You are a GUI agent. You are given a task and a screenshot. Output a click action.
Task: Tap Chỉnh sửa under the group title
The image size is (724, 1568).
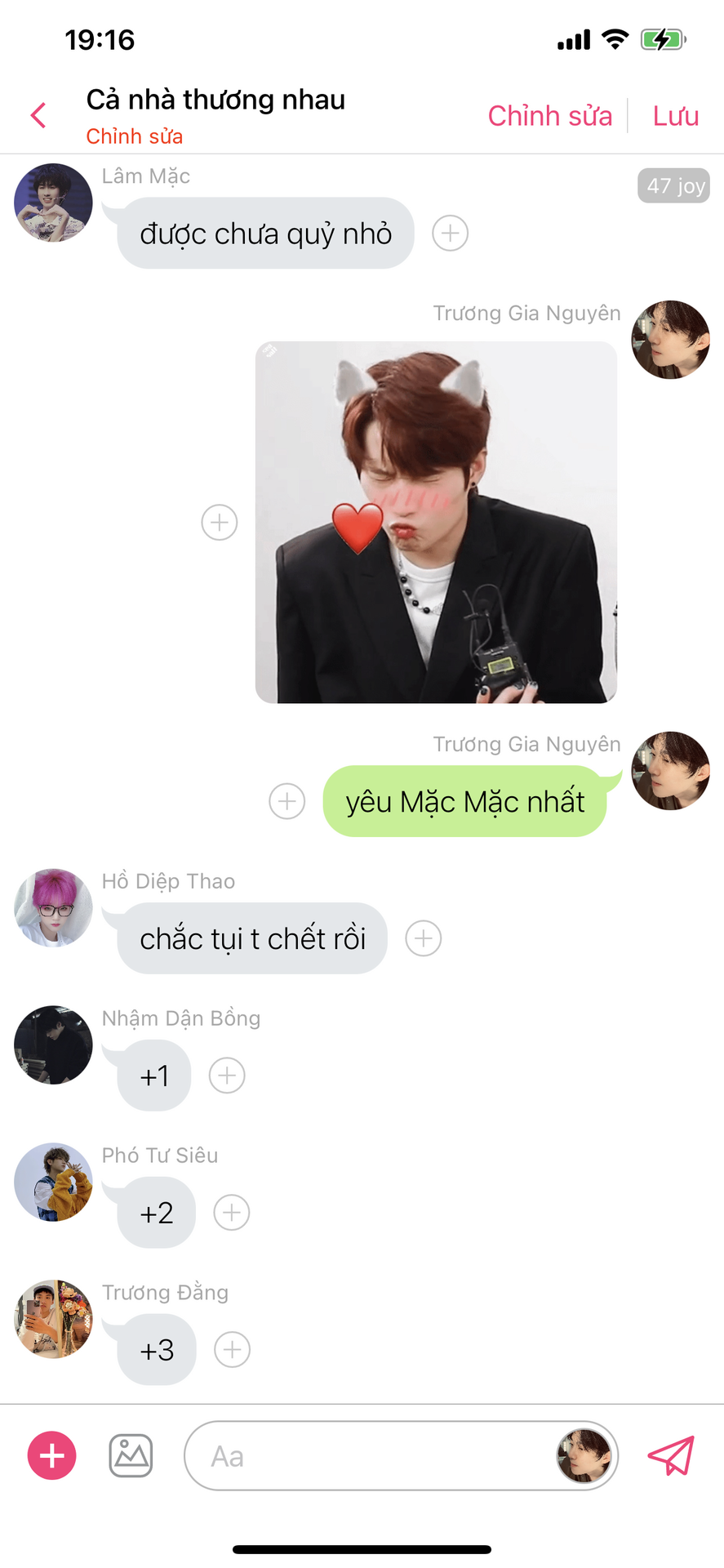coord(135,136)
